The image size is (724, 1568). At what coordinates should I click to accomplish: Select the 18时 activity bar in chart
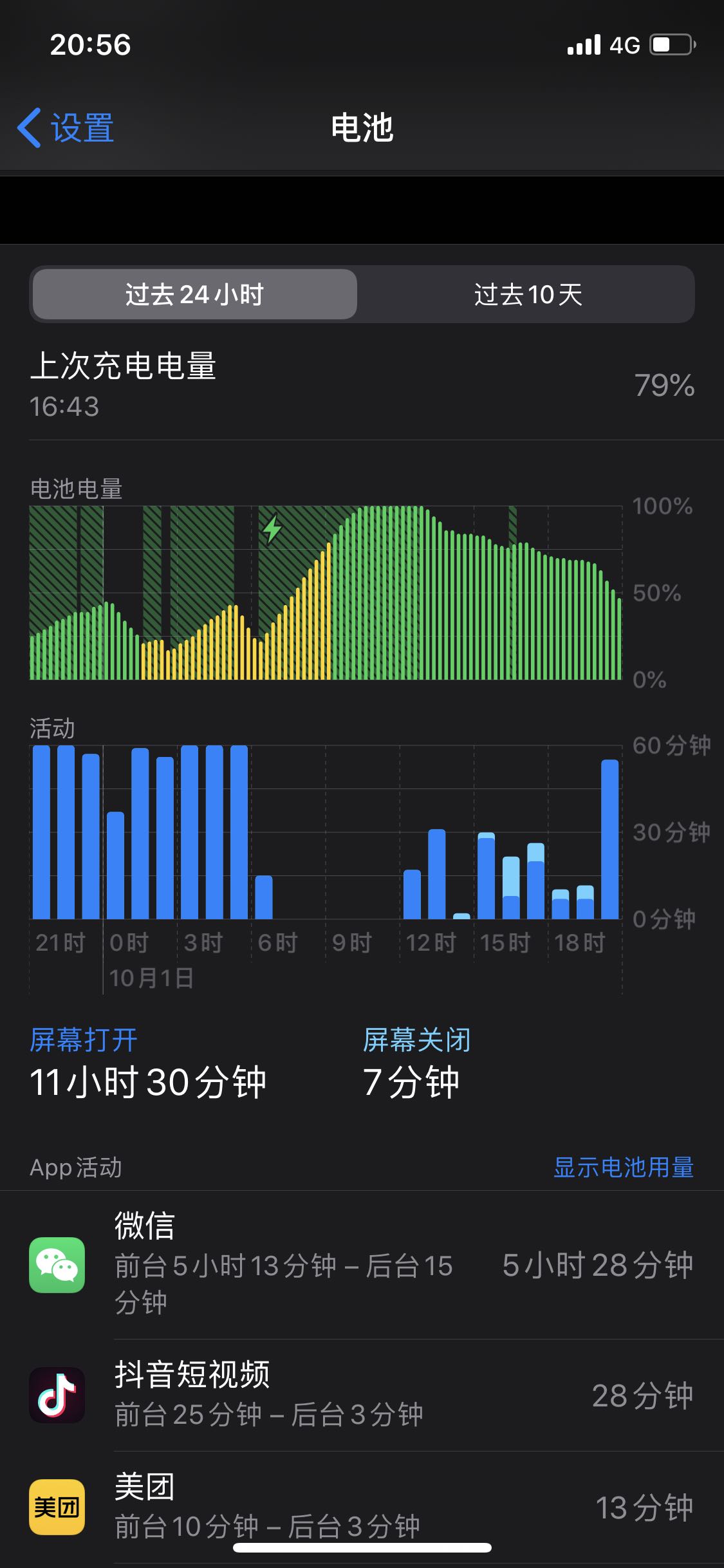561,904
